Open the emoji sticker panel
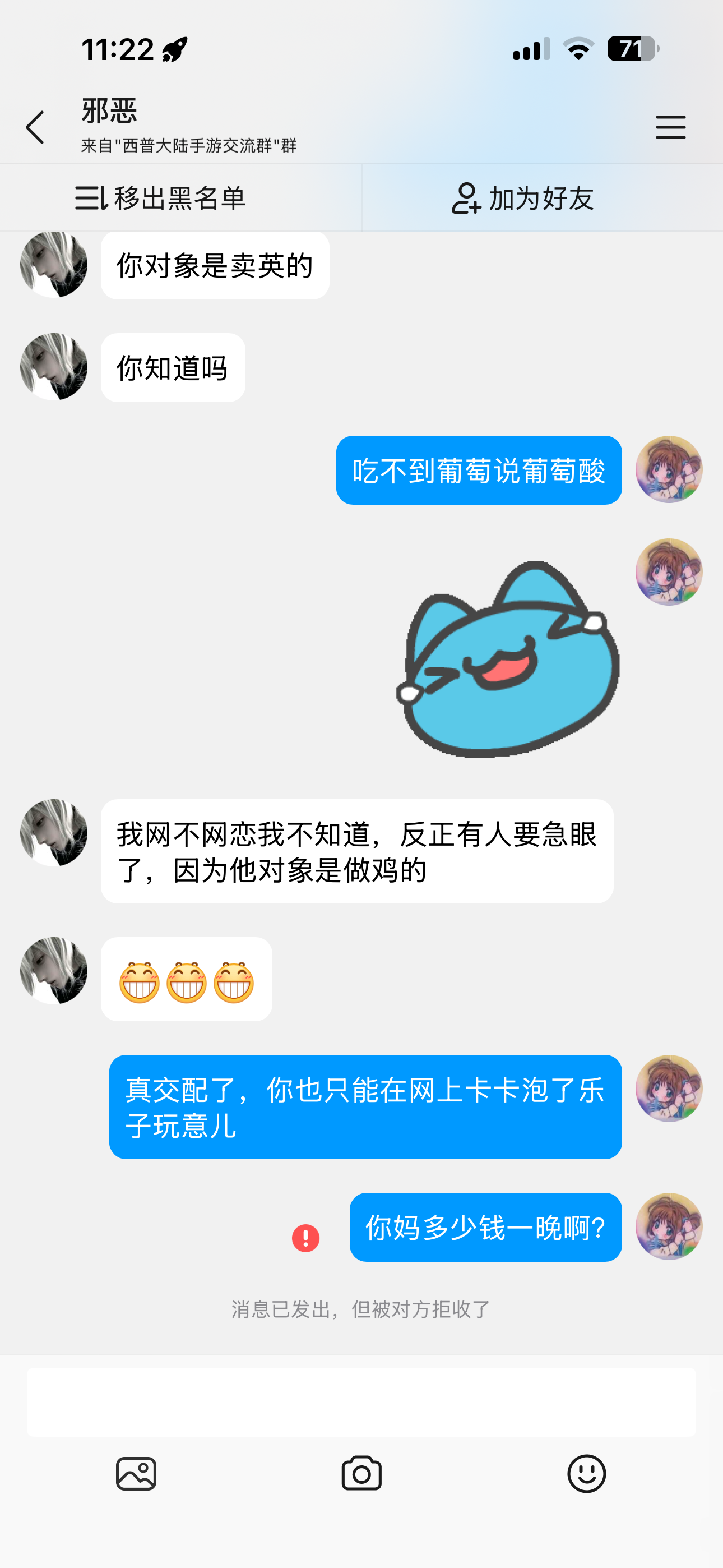This screenshot has height=1568, width=723. 586,1474
